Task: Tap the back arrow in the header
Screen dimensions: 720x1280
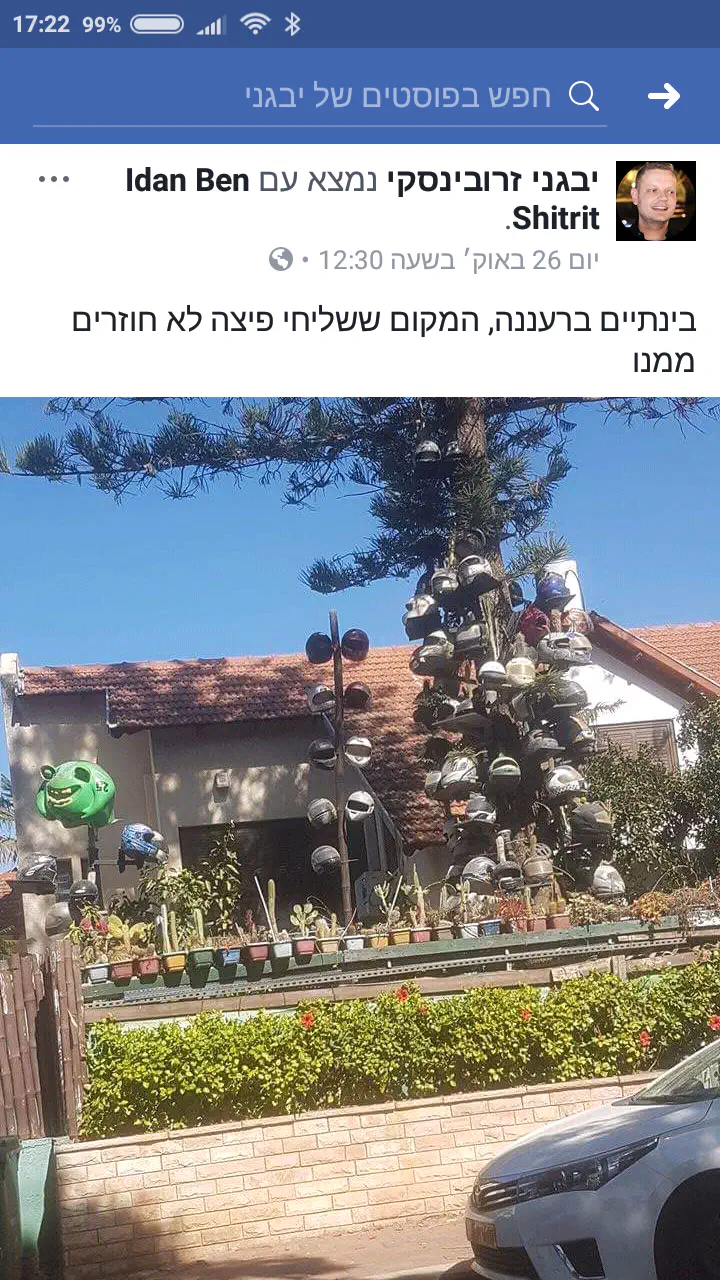Action: pyautogui.click(x=664, y=96)
